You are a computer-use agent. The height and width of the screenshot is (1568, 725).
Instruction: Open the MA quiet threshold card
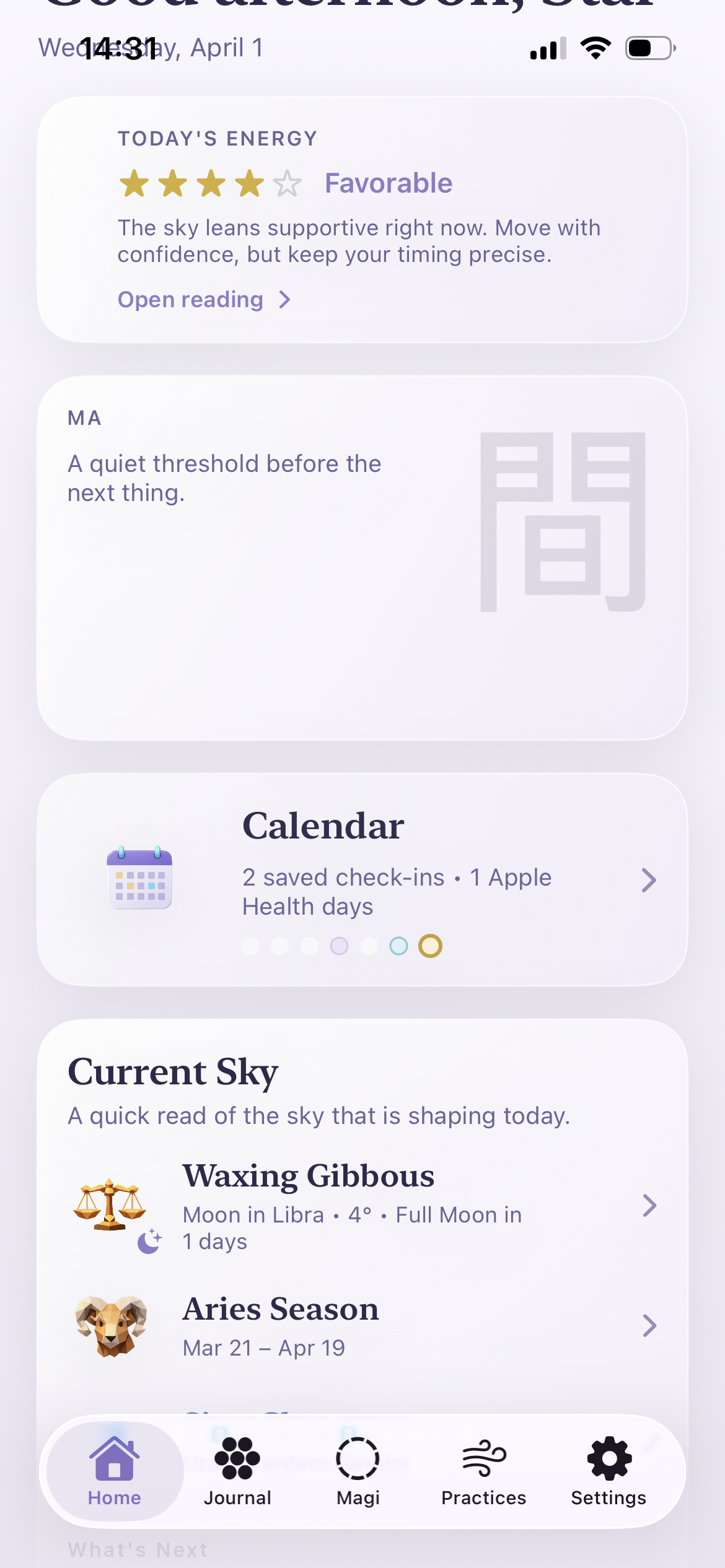(362, 557)
